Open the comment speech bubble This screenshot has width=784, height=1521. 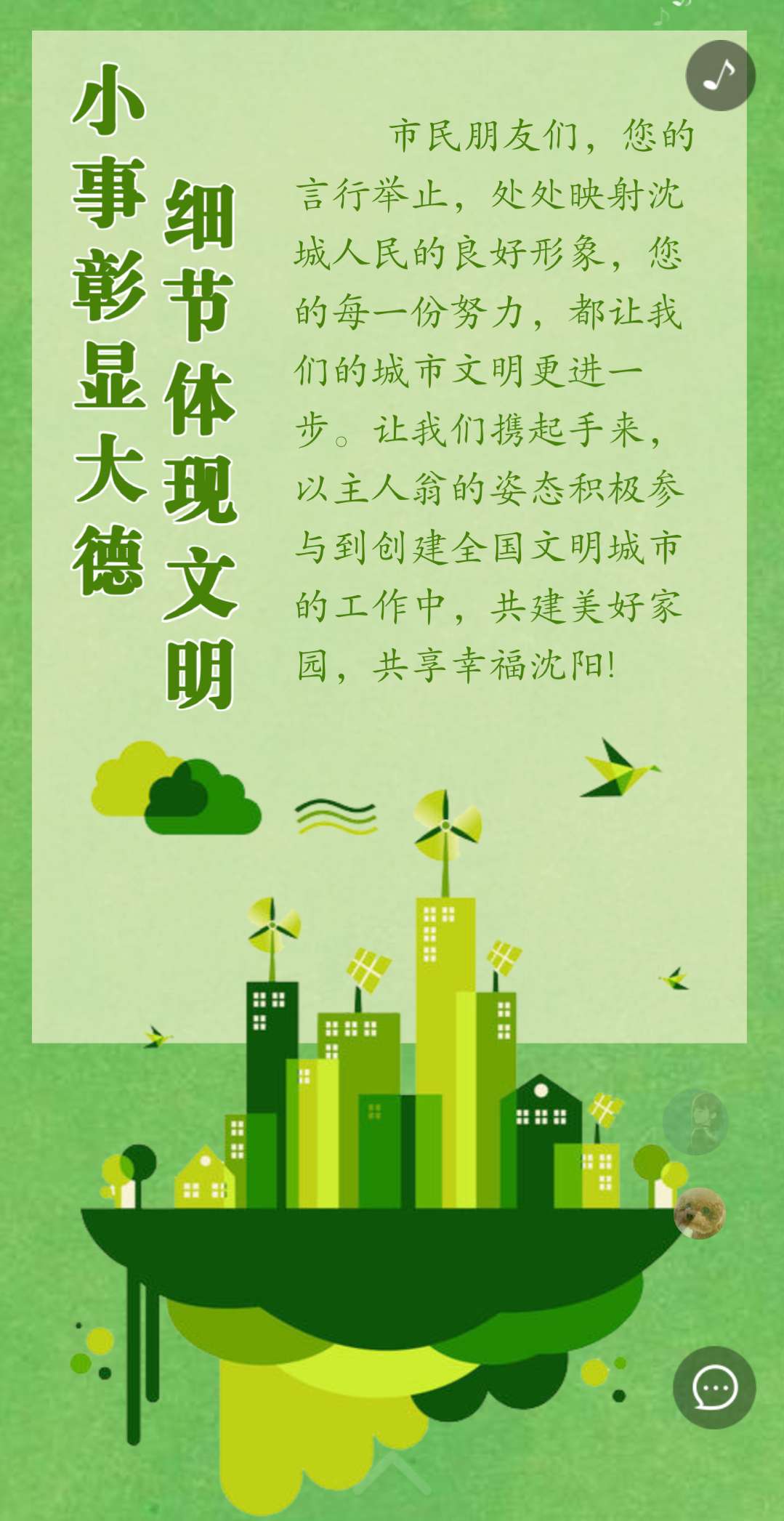[x=714, y=1387]
